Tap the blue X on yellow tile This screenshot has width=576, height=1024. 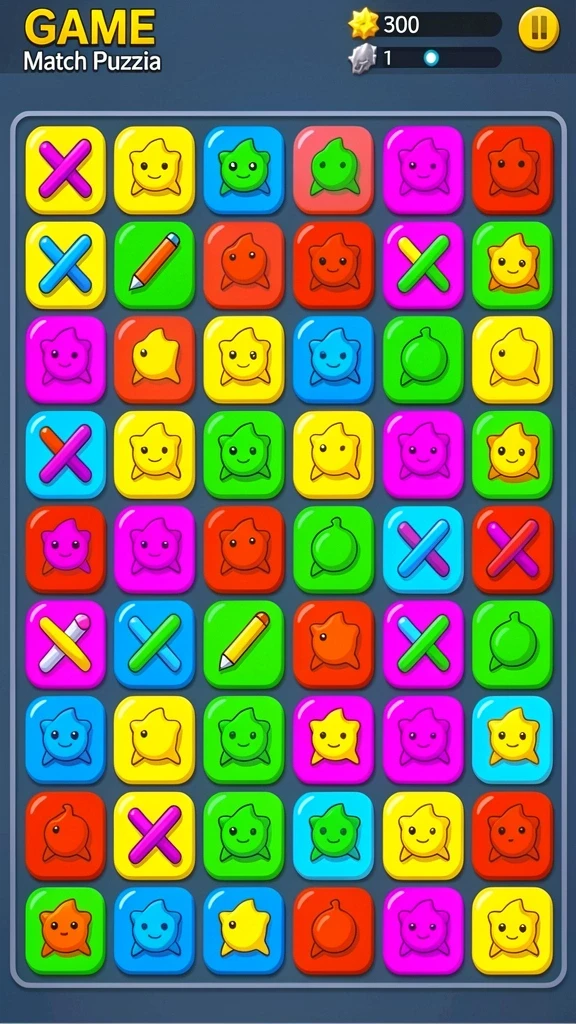click(65, 265)
